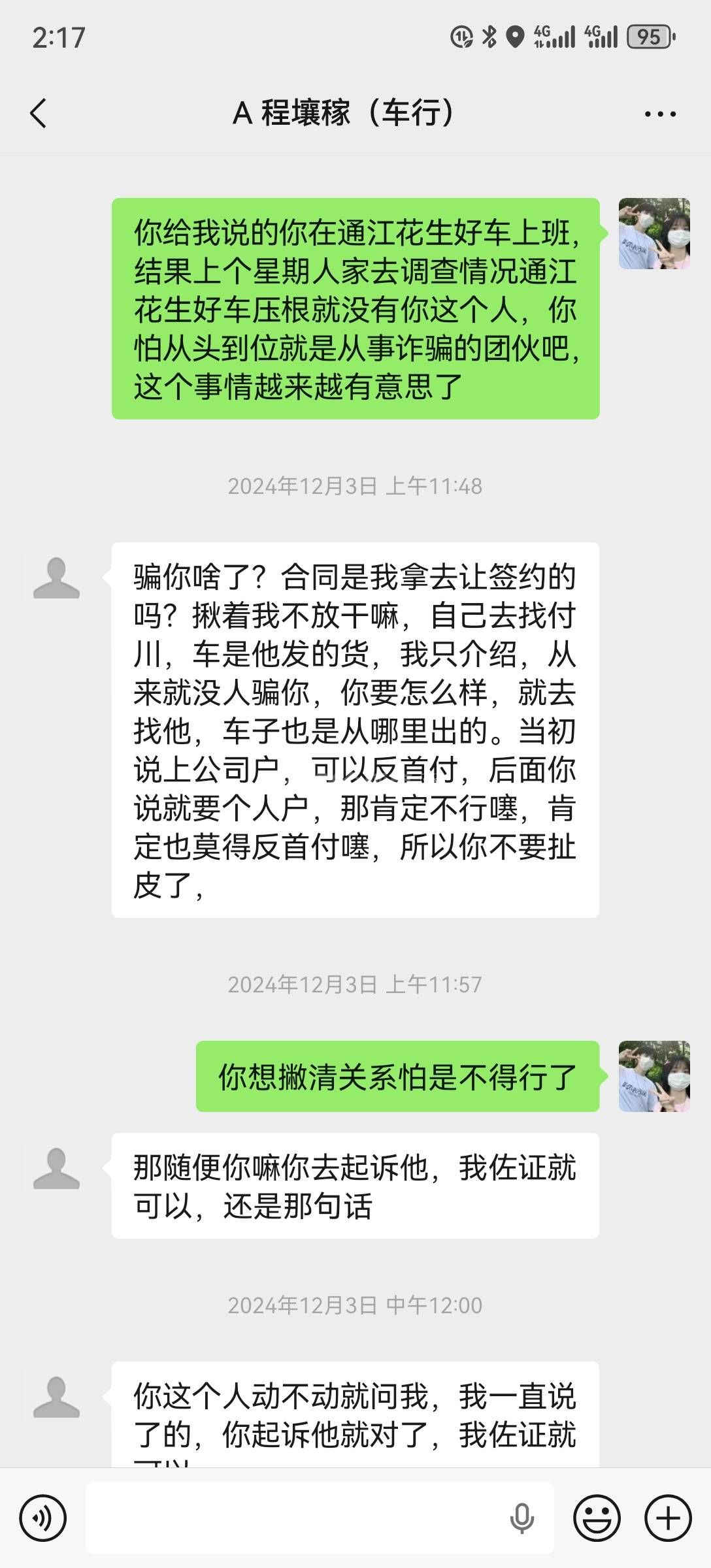Open the plus attachments menu
Image resolution: width=711 pixels, height=1568 pixels.
coord(668,1518)
